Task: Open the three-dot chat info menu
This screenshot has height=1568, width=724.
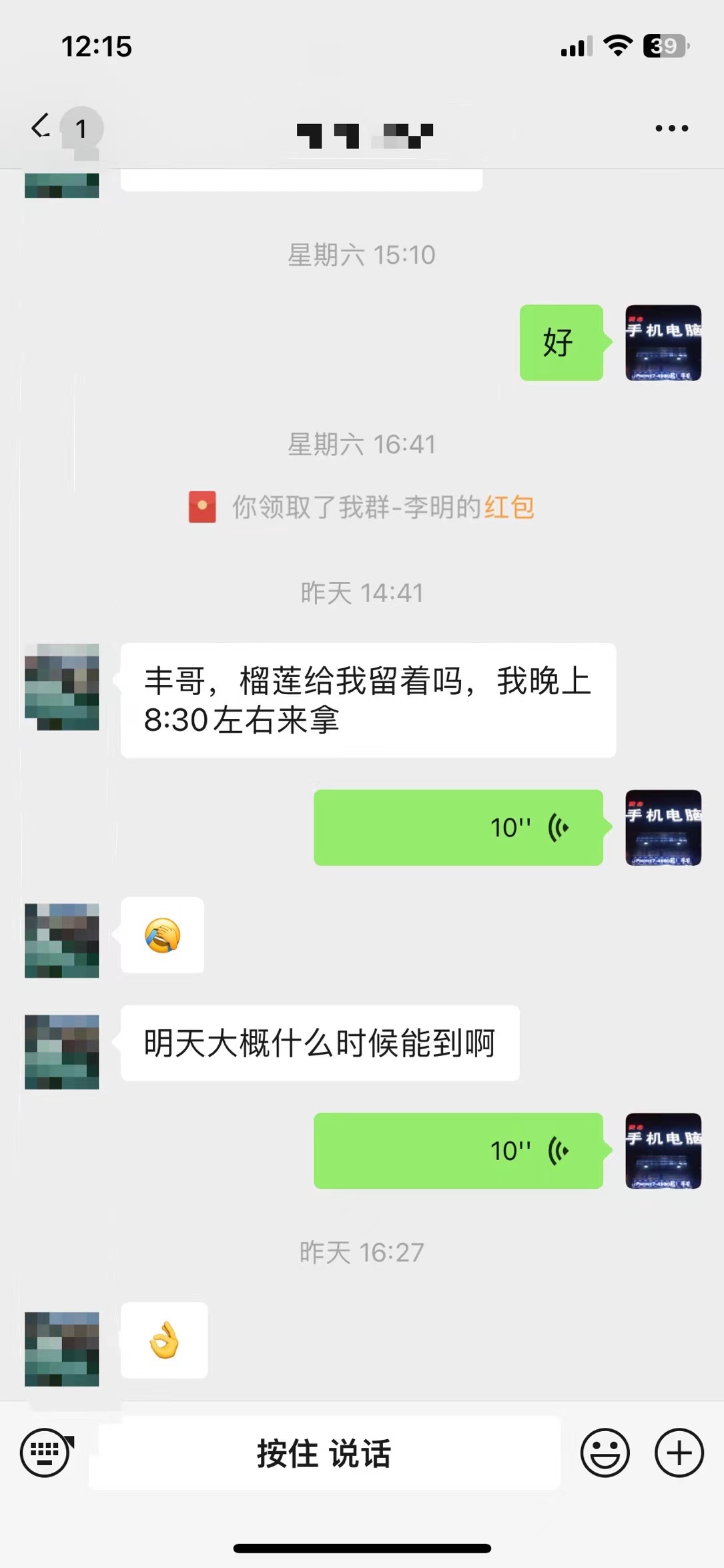Action: click(671, 128)
